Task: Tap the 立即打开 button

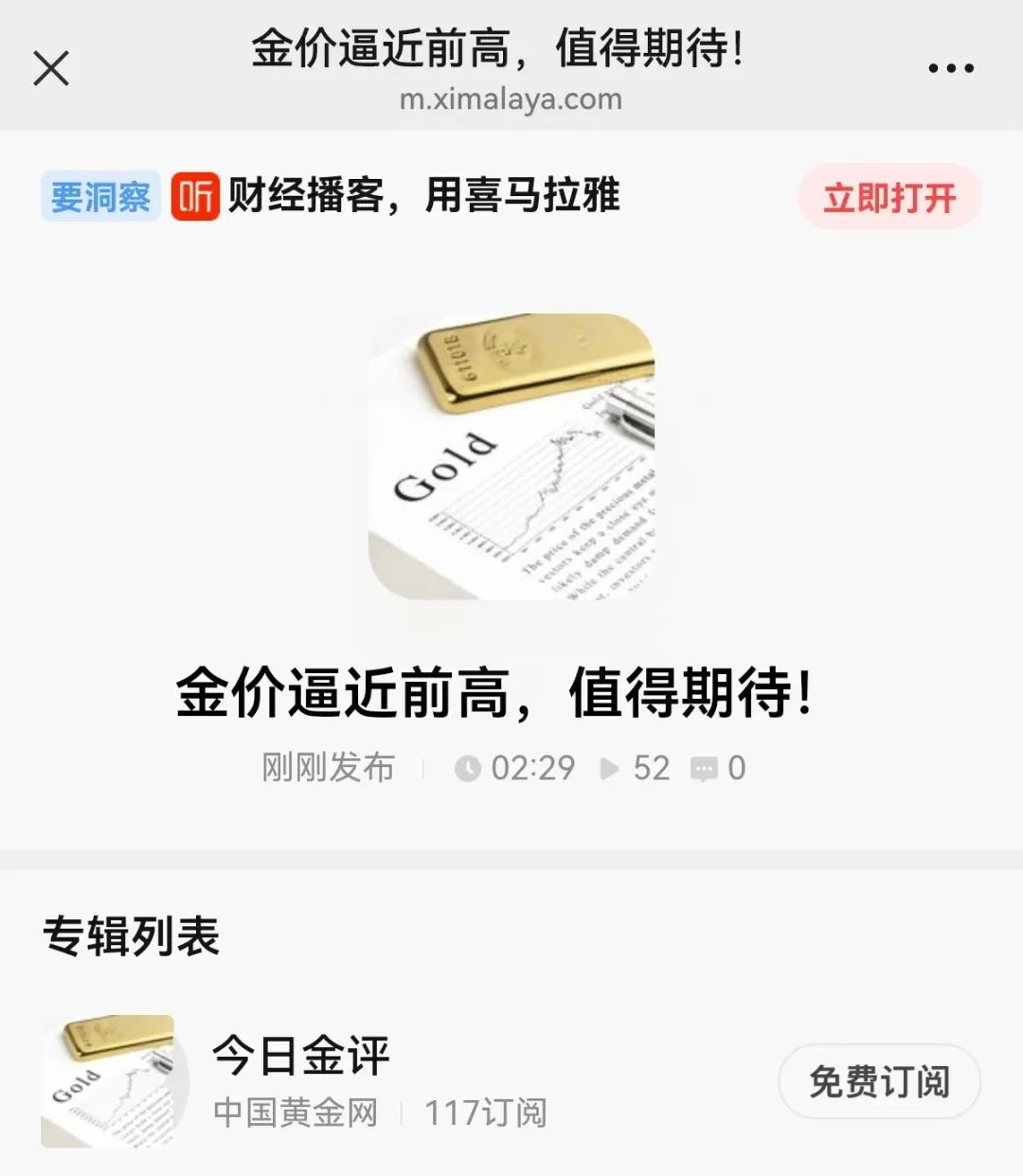Action: pos(888,197)
